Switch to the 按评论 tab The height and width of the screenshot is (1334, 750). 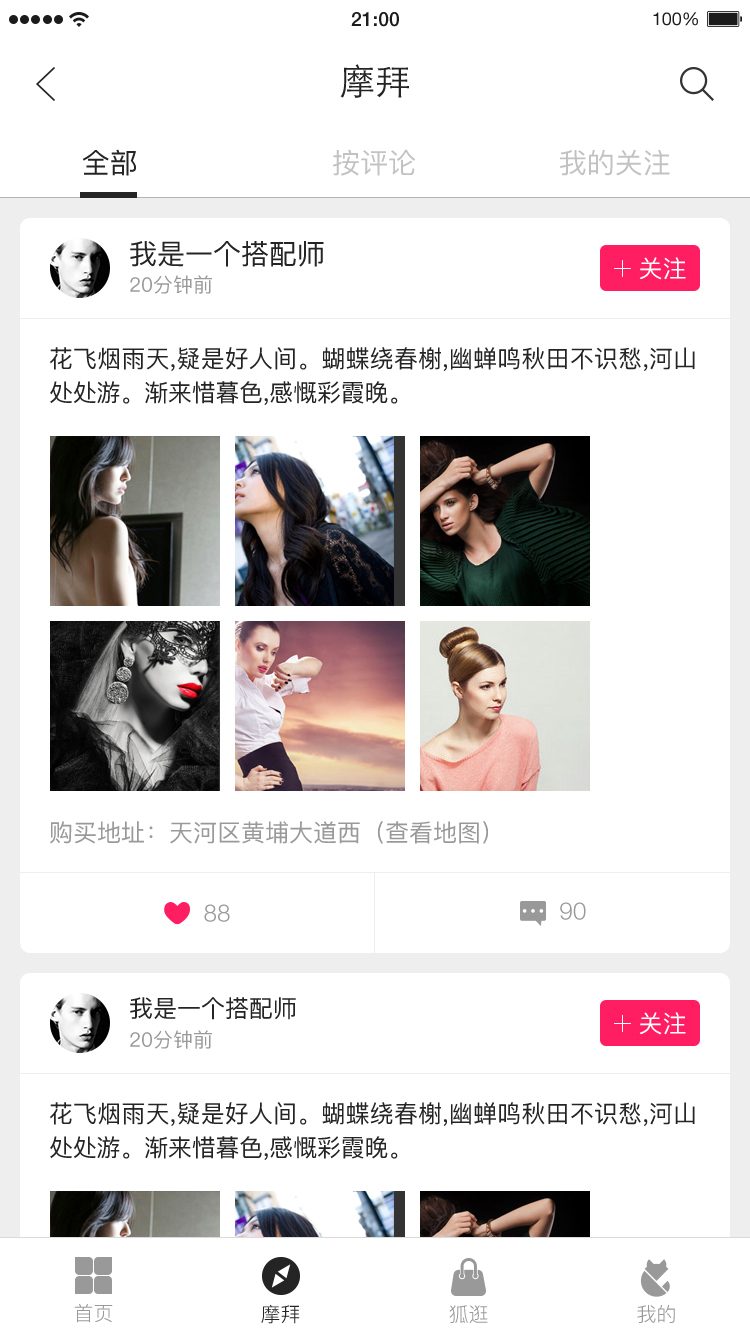[374, 164]
